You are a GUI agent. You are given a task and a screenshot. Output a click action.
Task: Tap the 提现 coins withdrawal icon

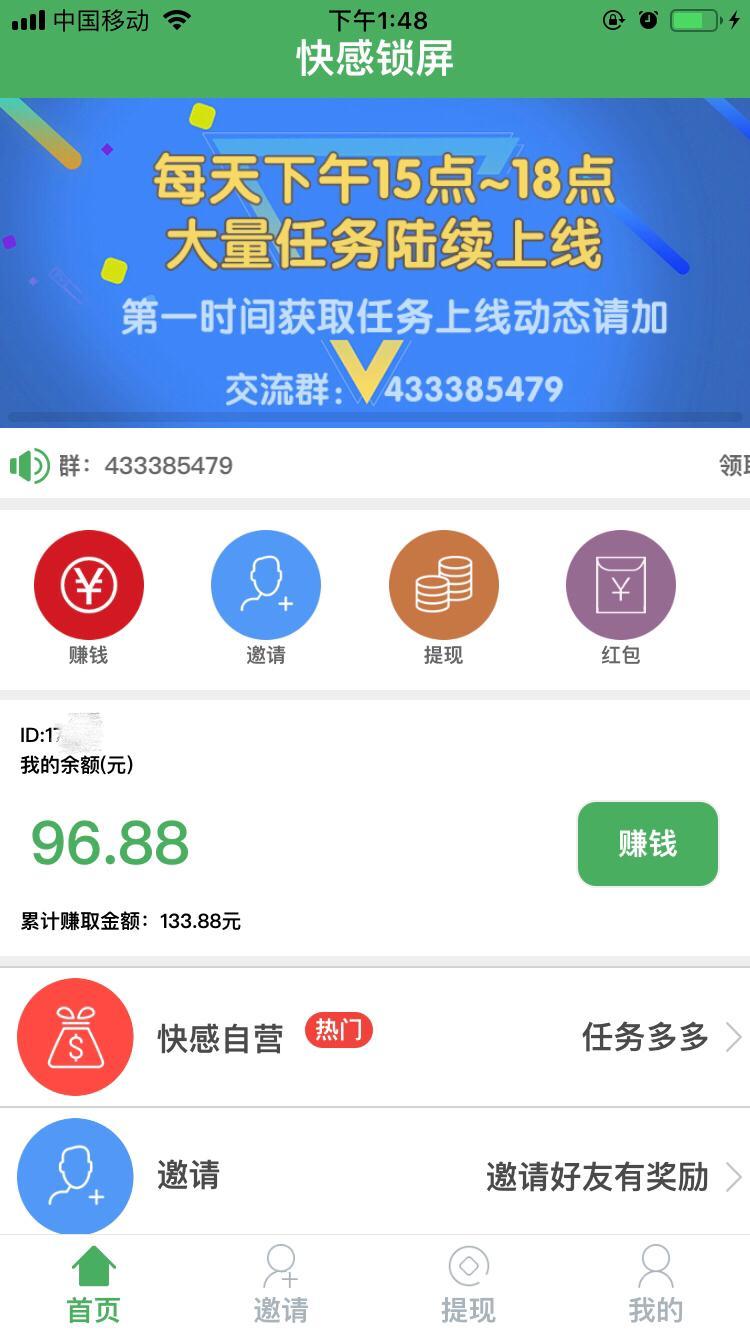443,584
